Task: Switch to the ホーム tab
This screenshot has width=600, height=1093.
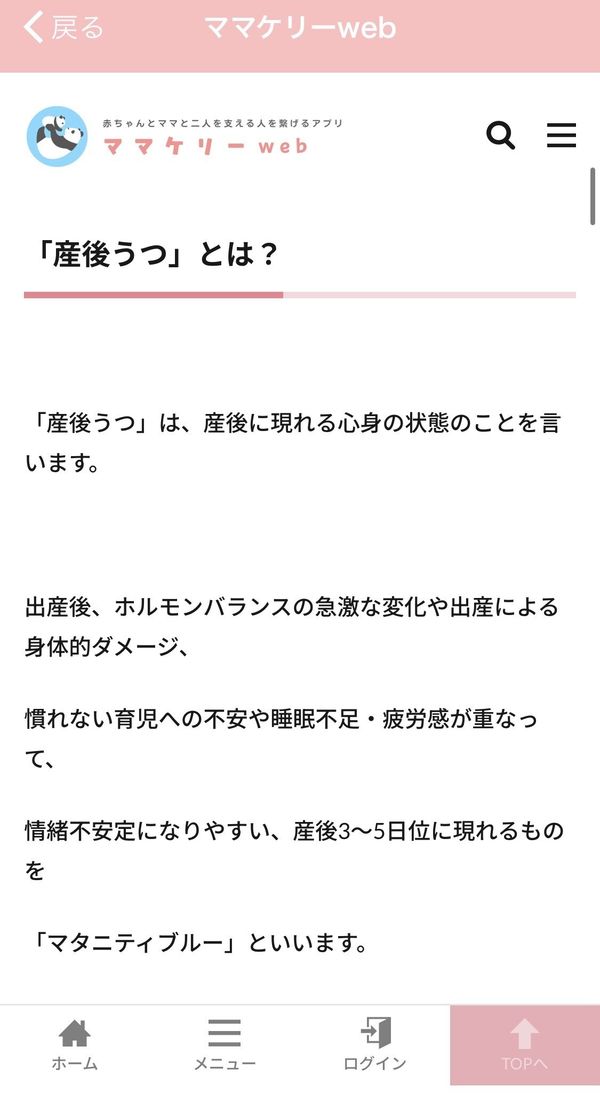Action: pyautogui.click(x=75, y=1044)
